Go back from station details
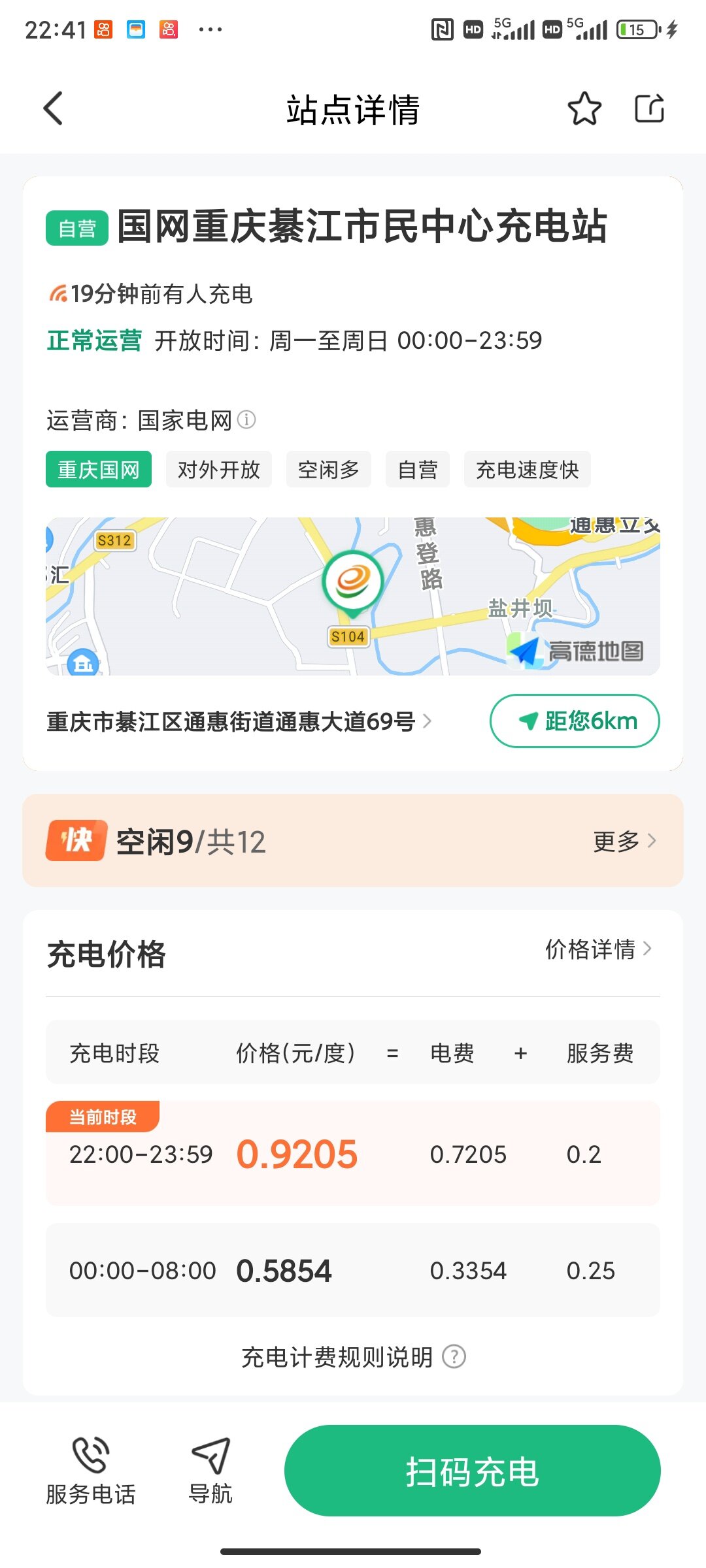The height and width of the screenshot is (1568, 706). point(54,108)
